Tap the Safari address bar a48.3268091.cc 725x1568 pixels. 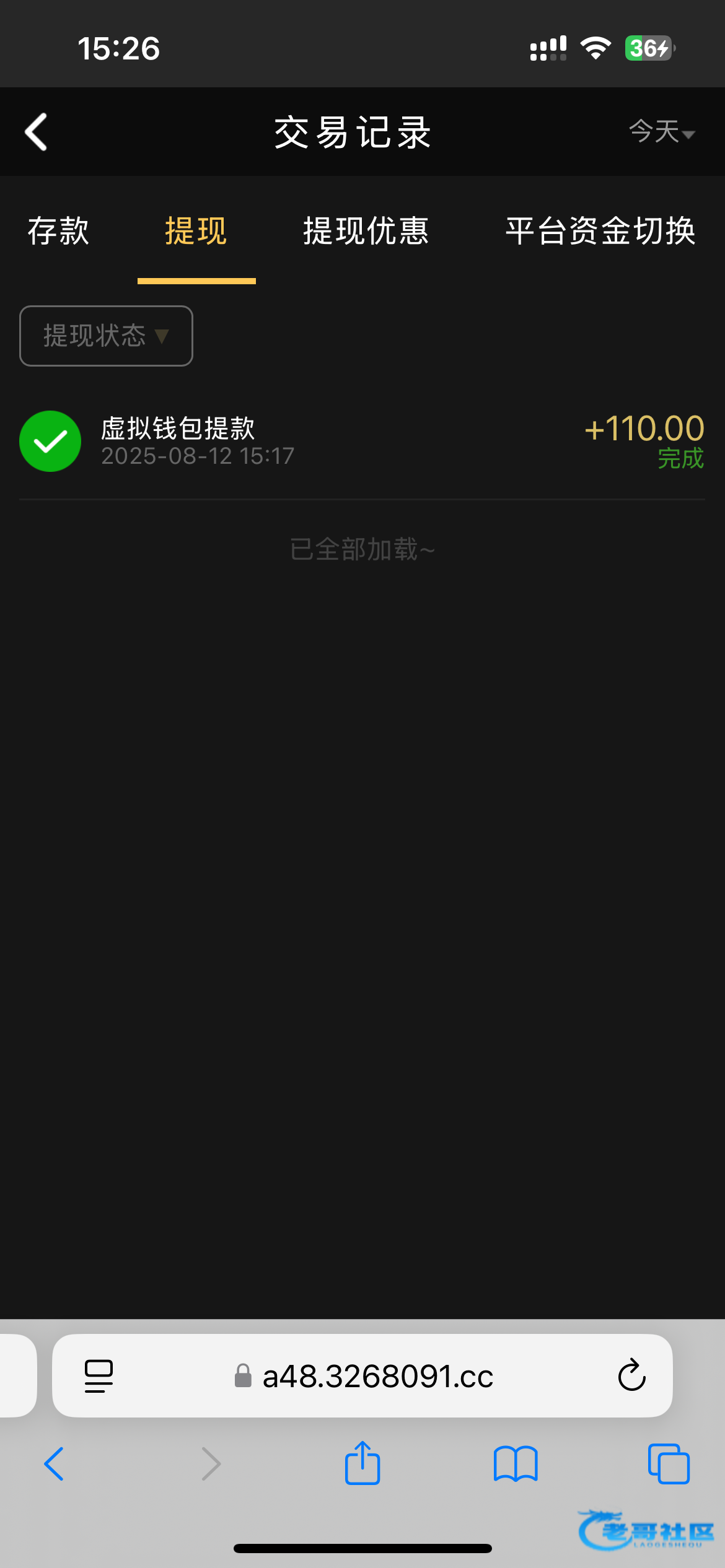[x=364, y=1377]
